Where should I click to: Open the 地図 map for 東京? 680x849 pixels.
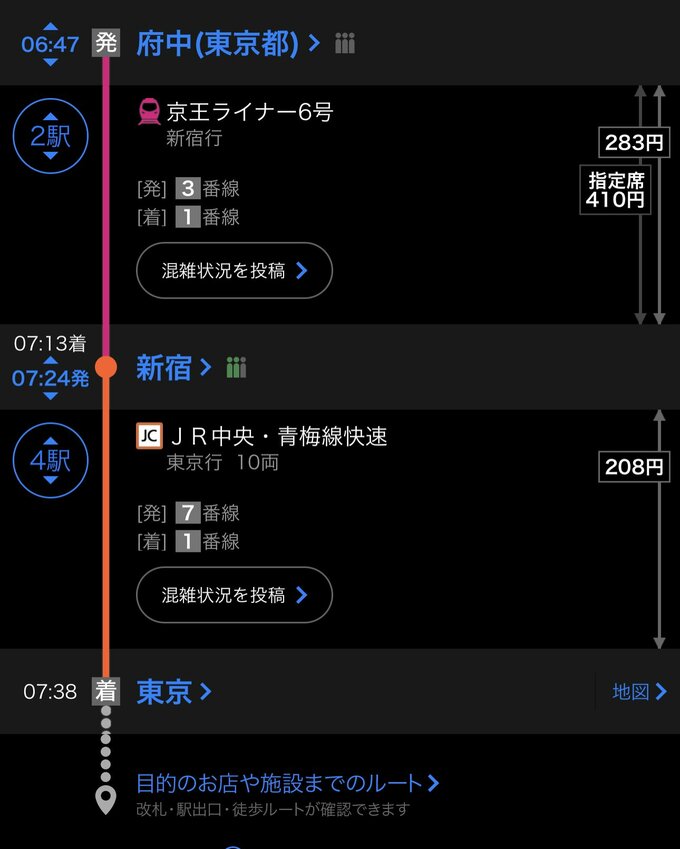[639, 691]
